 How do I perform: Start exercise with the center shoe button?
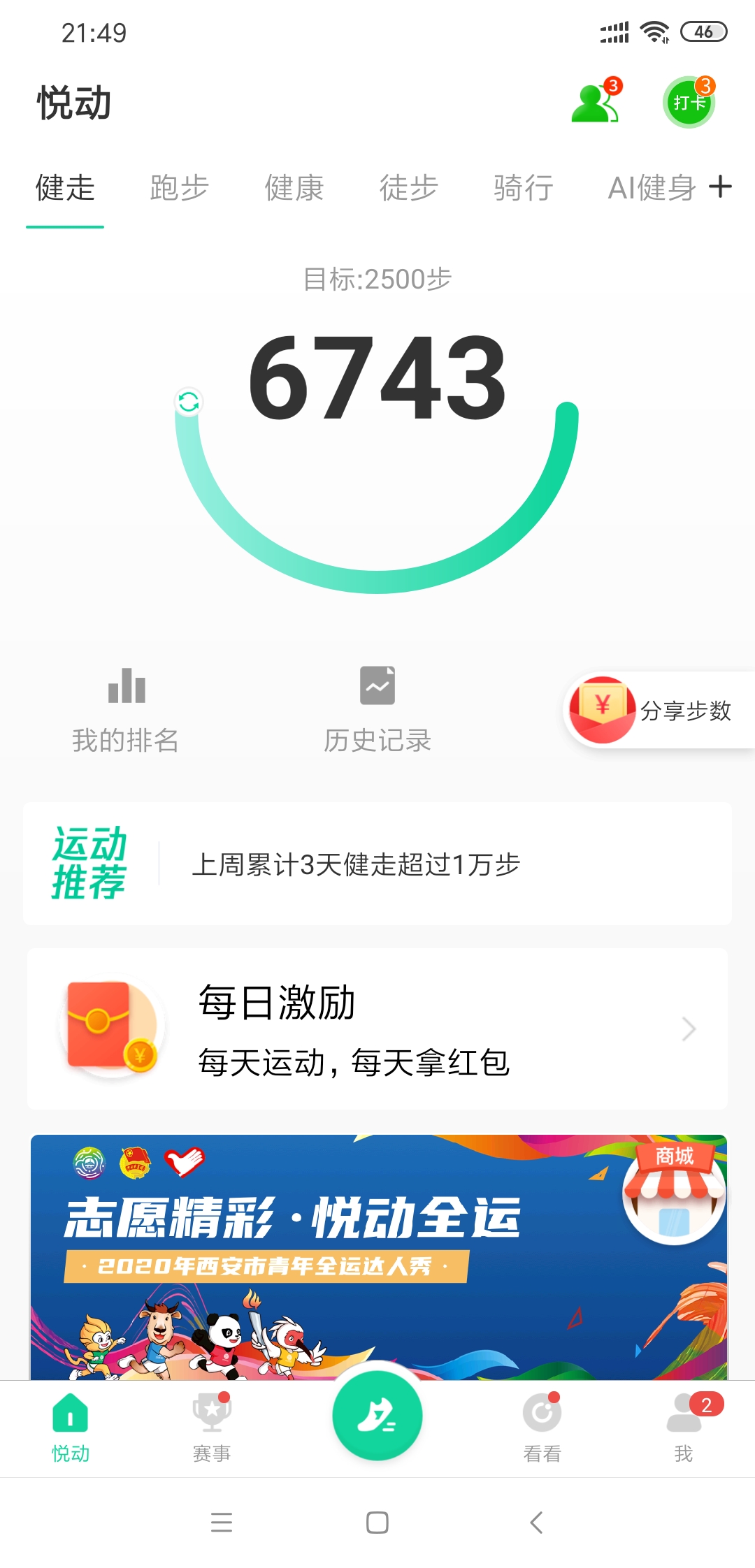pos(377,1416)
